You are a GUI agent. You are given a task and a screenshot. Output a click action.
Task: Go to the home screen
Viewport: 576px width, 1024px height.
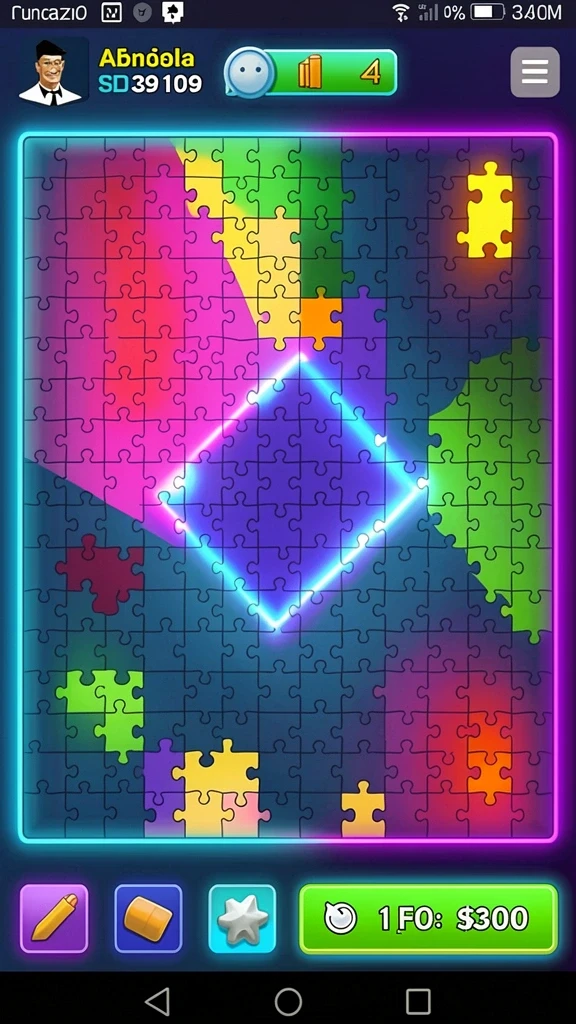288,1000
